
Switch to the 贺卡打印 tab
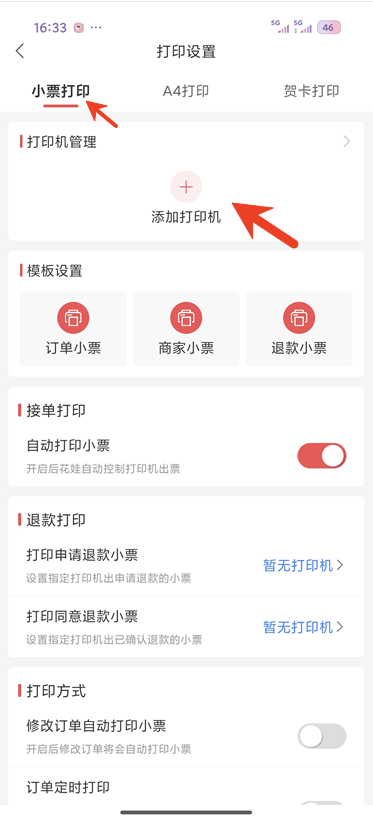(x=311, y=91)
